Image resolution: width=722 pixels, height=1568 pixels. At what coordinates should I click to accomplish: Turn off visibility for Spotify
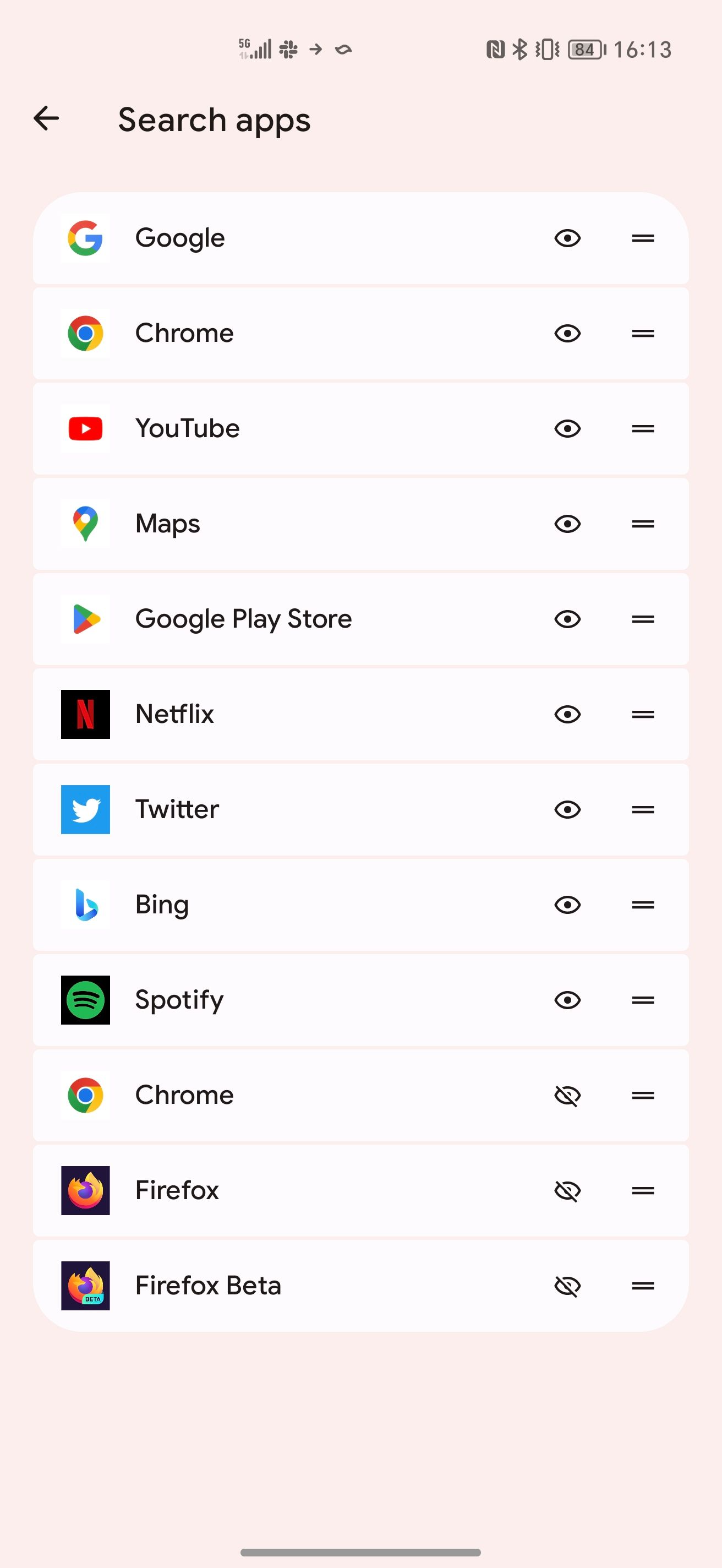click(x=567, y=1000)
